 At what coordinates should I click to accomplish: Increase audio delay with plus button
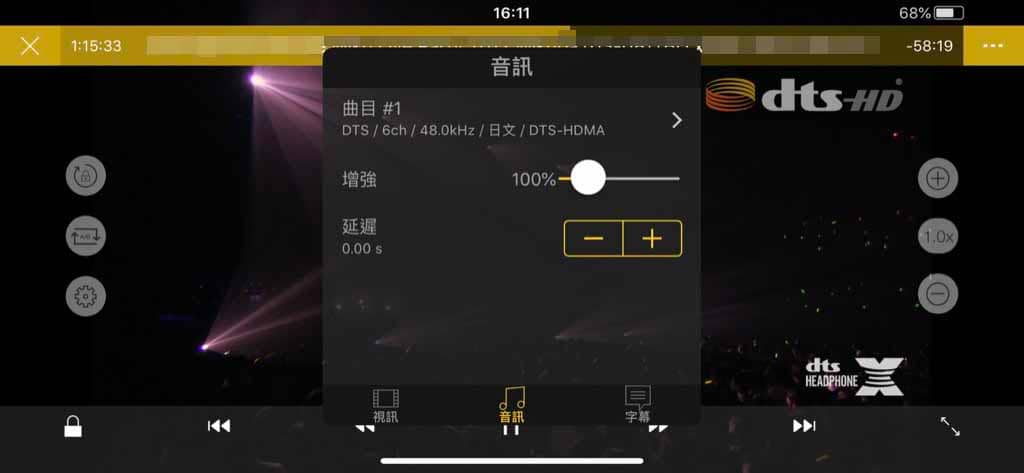click(x=652, y=238)
